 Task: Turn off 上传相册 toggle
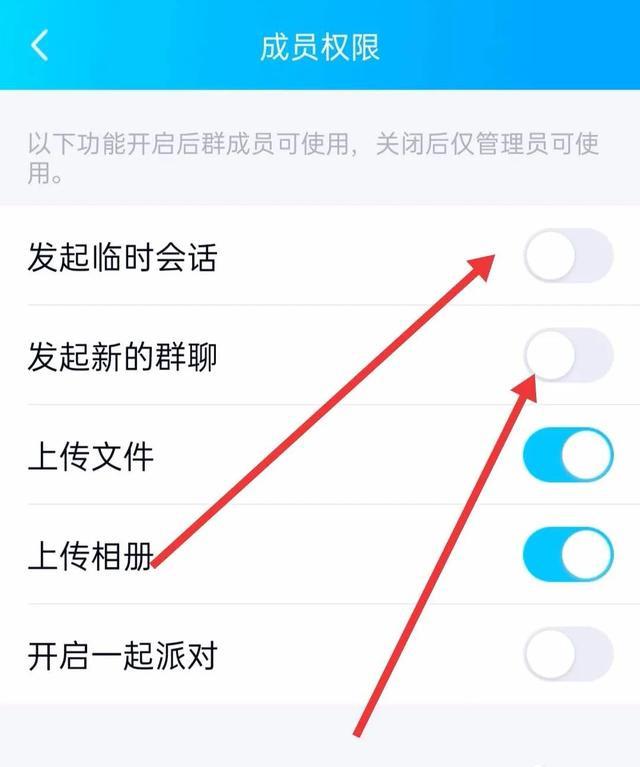567,555
